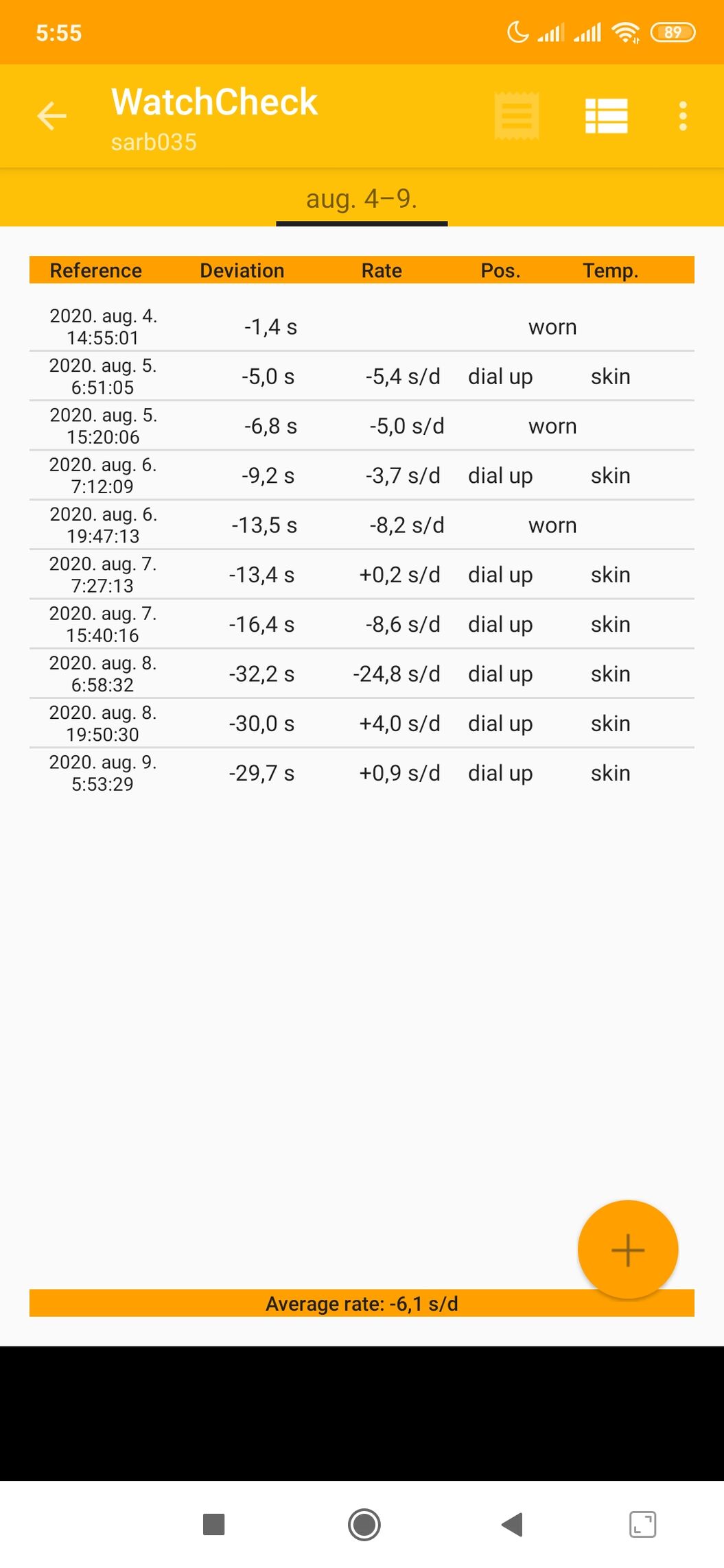Open the aug. 5. 6:51:05 entry

point(362,377)
